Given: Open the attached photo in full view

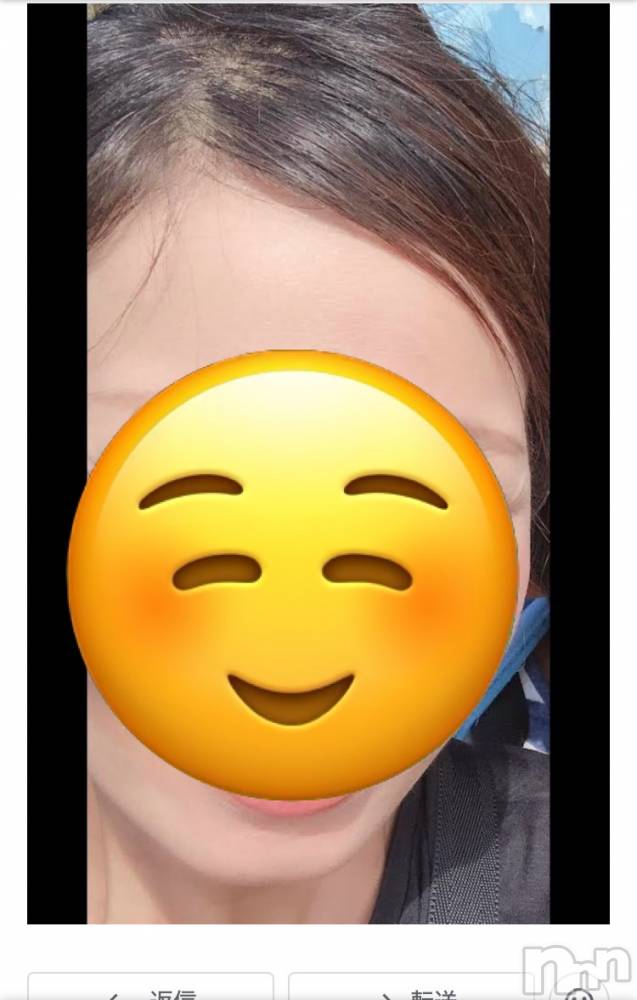Looking at the screenshot, I should coord(318,462).
